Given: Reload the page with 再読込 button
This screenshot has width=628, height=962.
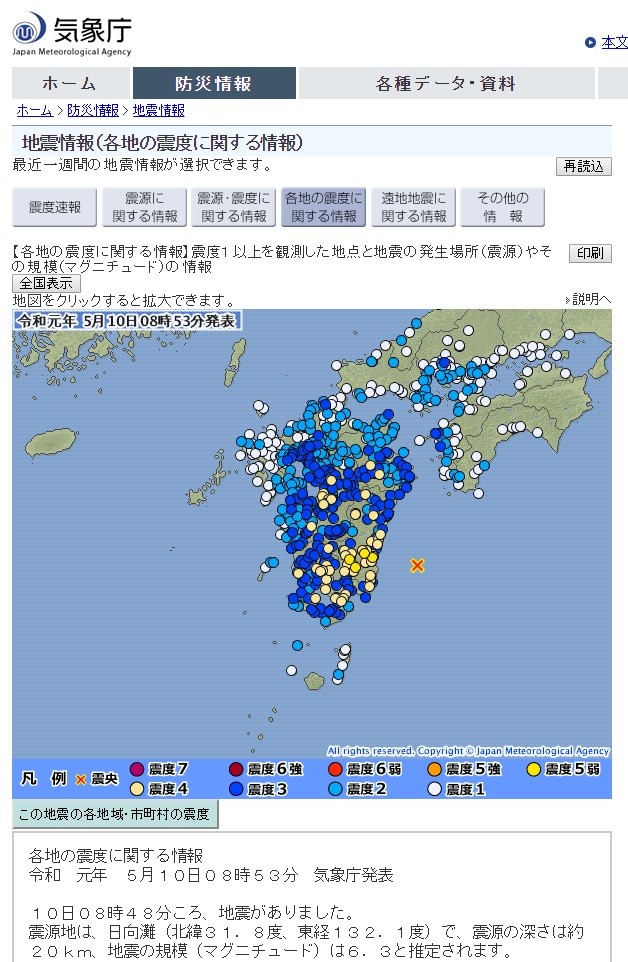Looking at the screenshot, I should 583,166.
